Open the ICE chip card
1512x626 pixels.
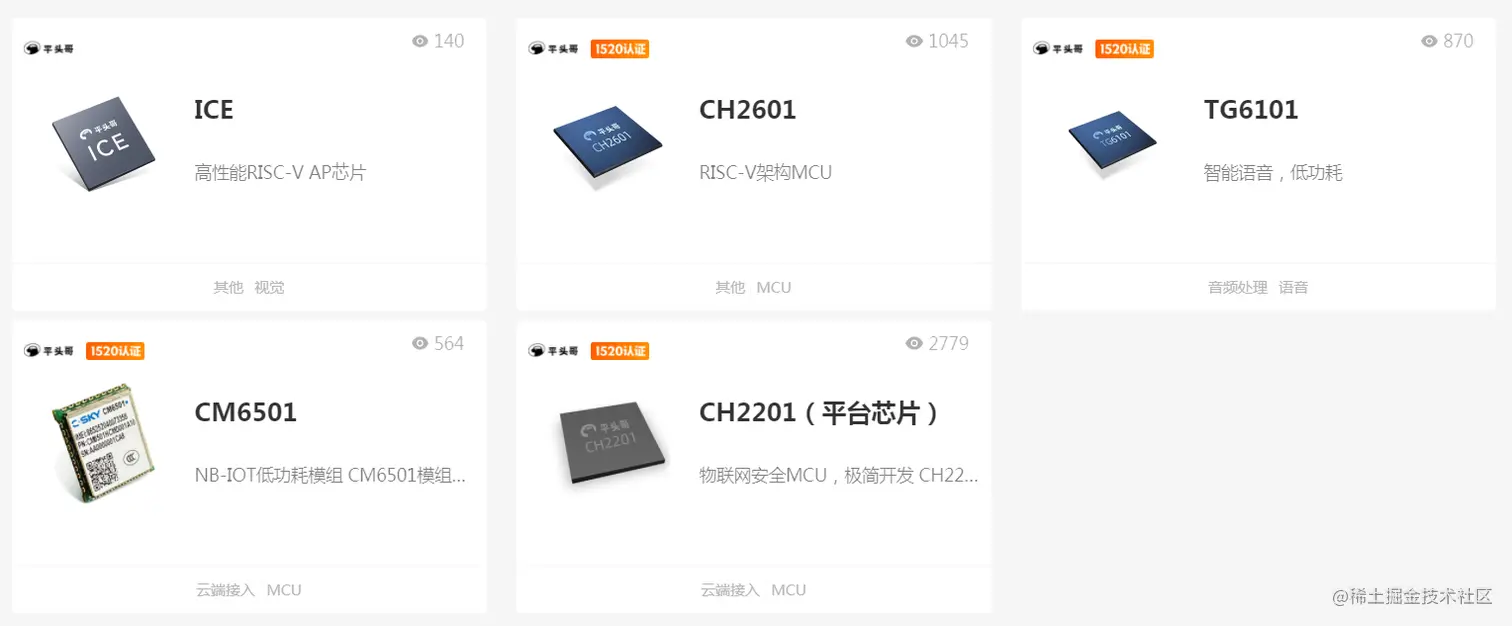click(213, 110)
